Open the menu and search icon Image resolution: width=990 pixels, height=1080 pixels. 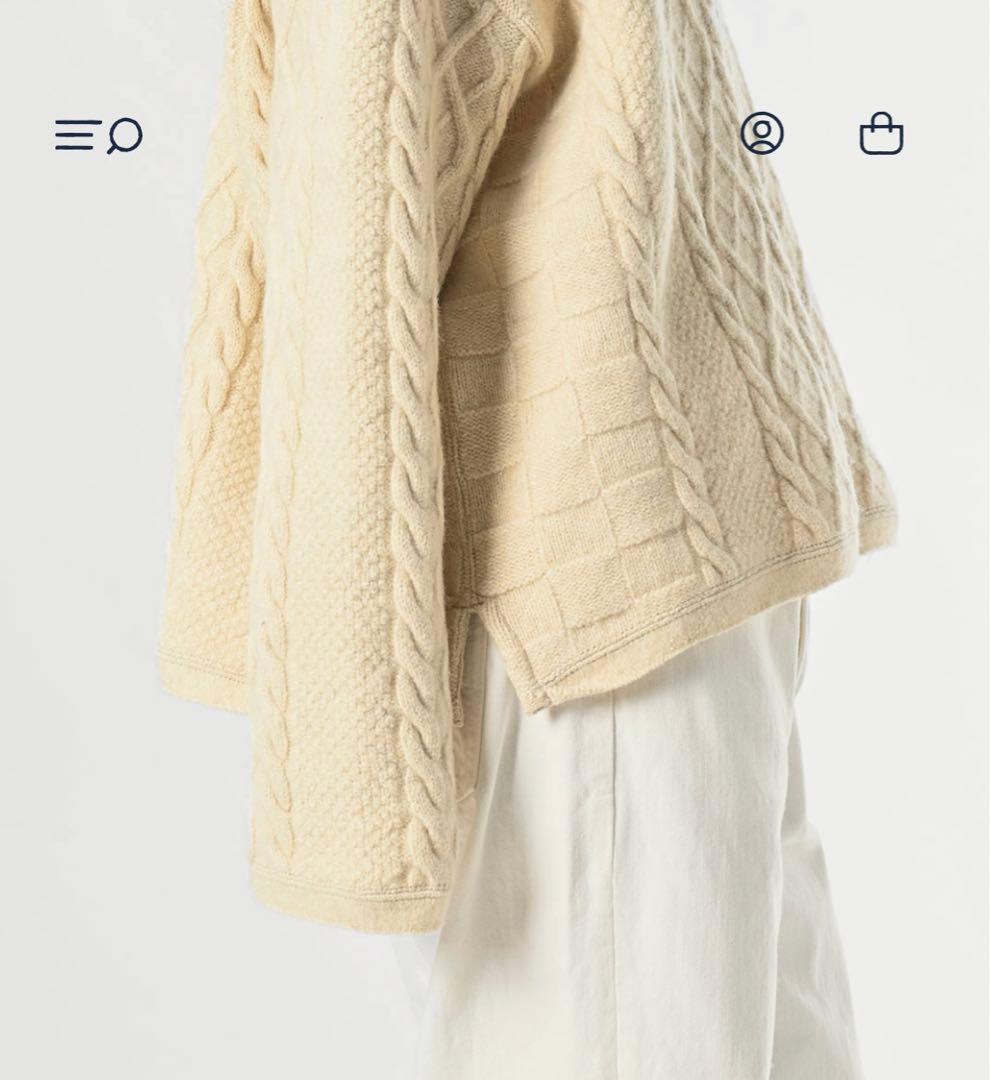point(98,135)
